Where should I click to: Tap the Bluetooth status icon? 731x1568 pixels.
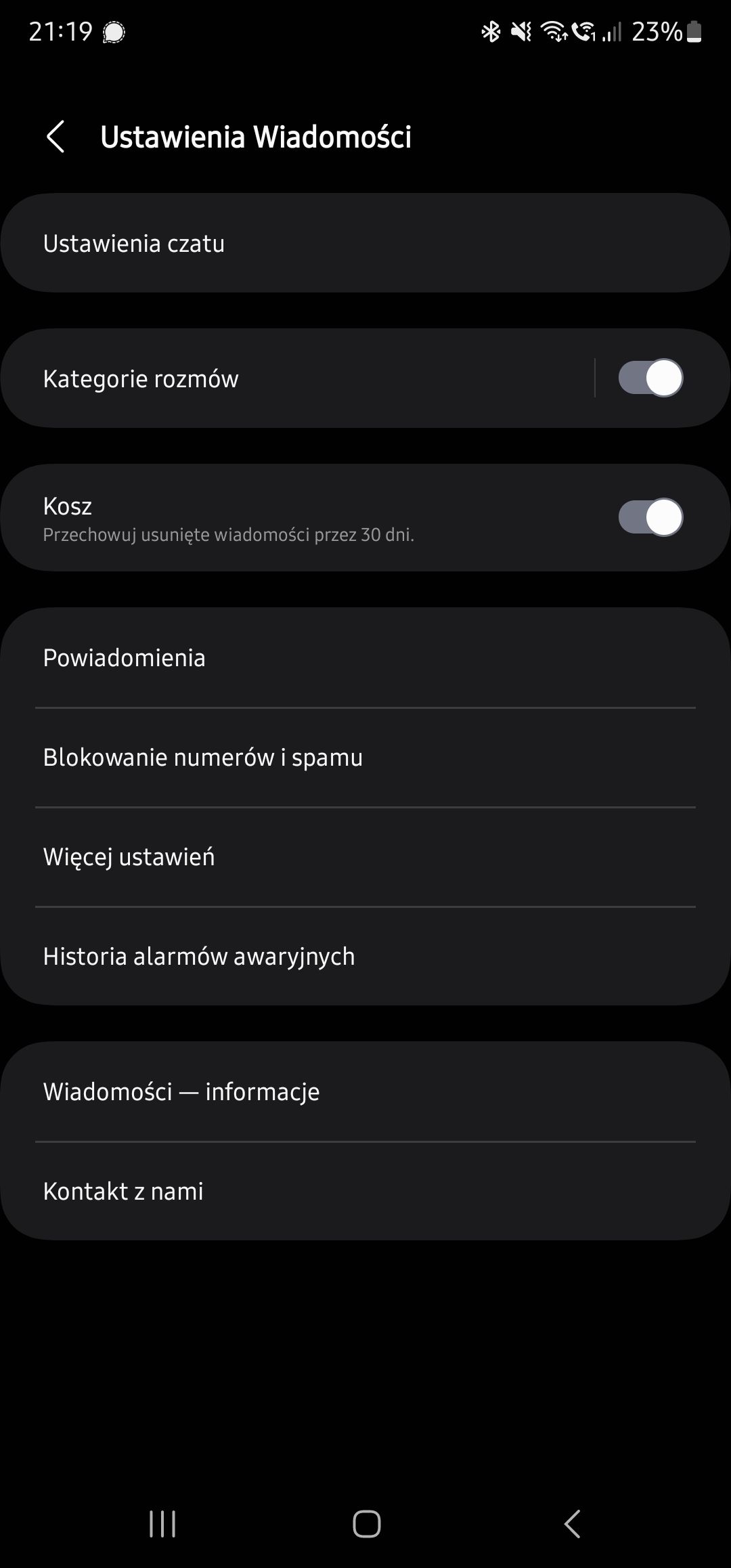[491, 31]
